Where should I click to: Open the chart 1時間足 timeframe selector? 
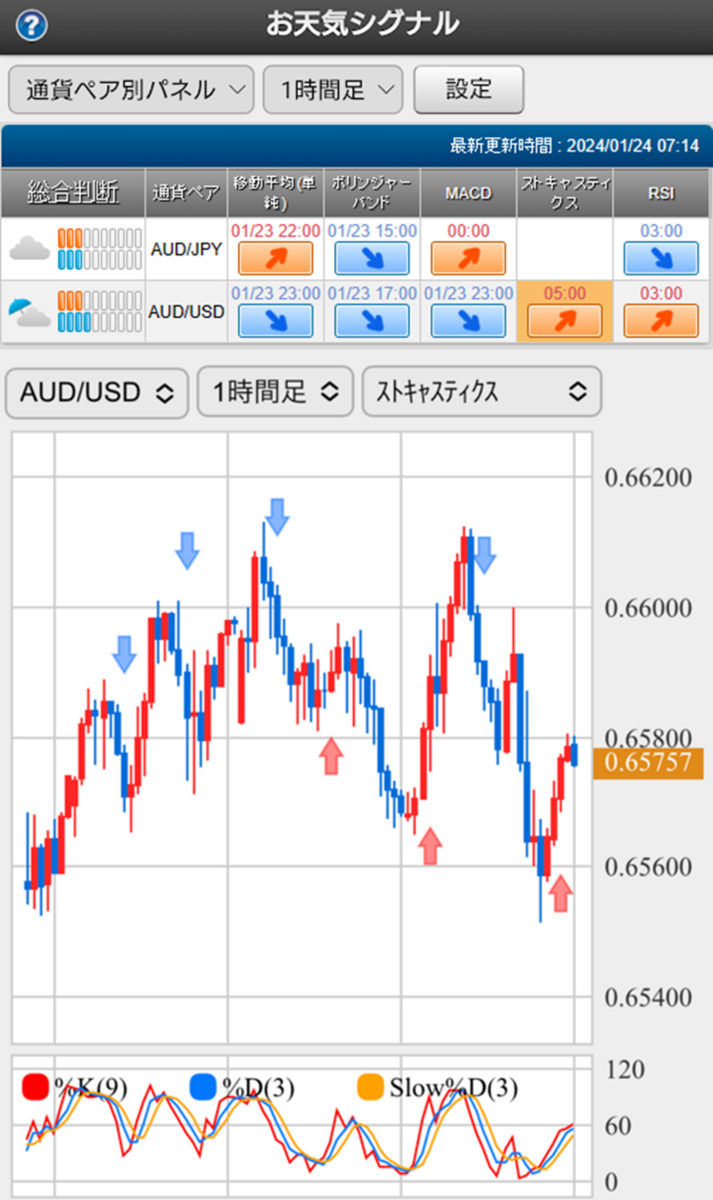[x=275, y=392]
